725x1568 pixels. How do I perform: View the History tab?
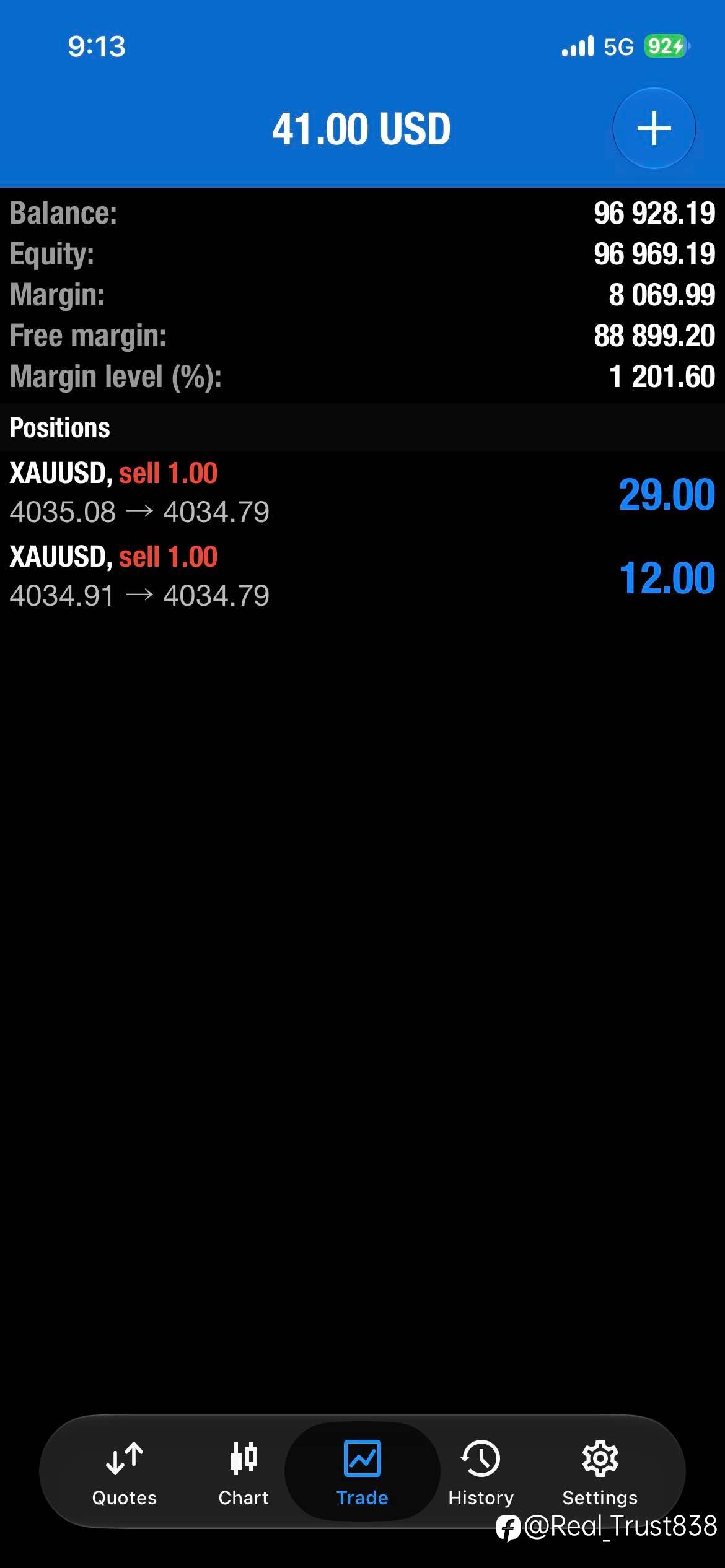[481, 1473]
